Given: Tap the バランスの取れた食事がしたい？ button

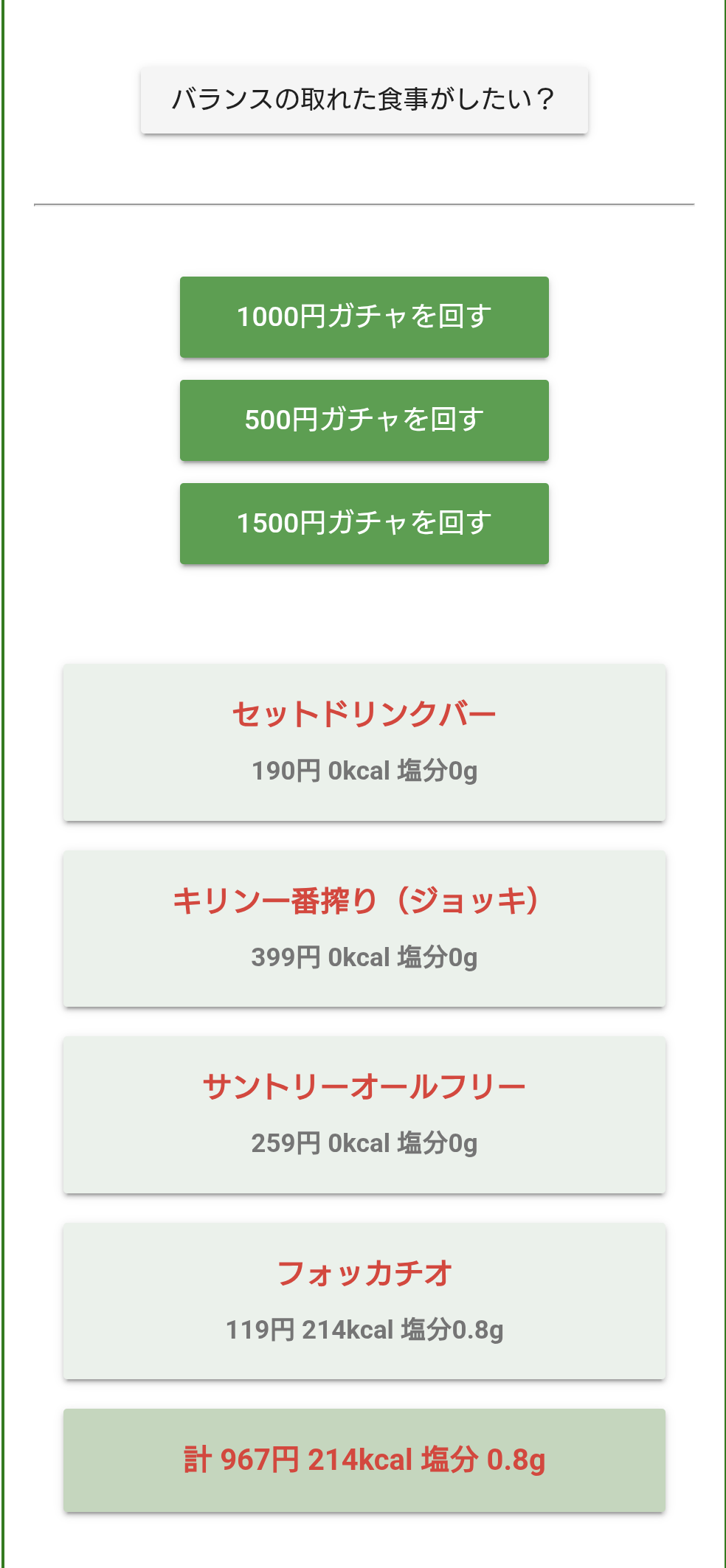Looking at the screenshot, I should [364, 100].
